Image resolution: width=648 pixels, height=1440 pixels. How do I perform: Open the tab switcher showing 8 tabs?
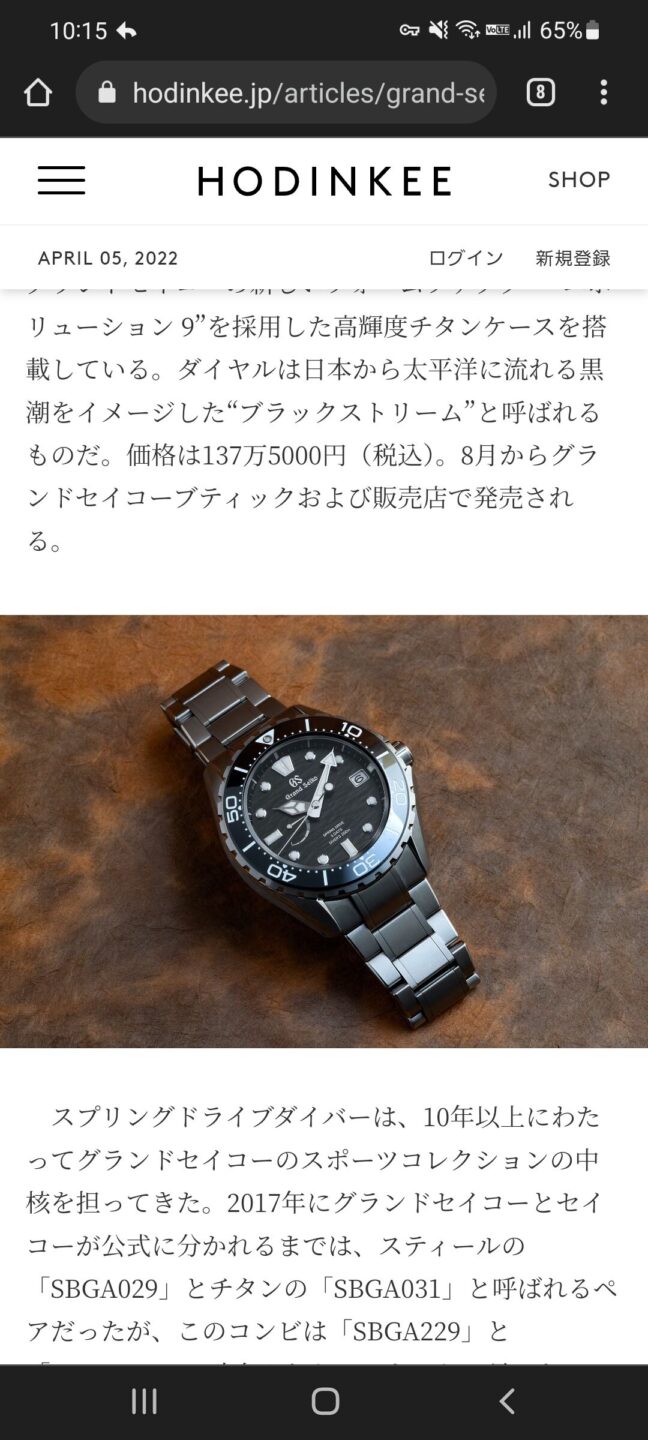click(x=540, y=93)
